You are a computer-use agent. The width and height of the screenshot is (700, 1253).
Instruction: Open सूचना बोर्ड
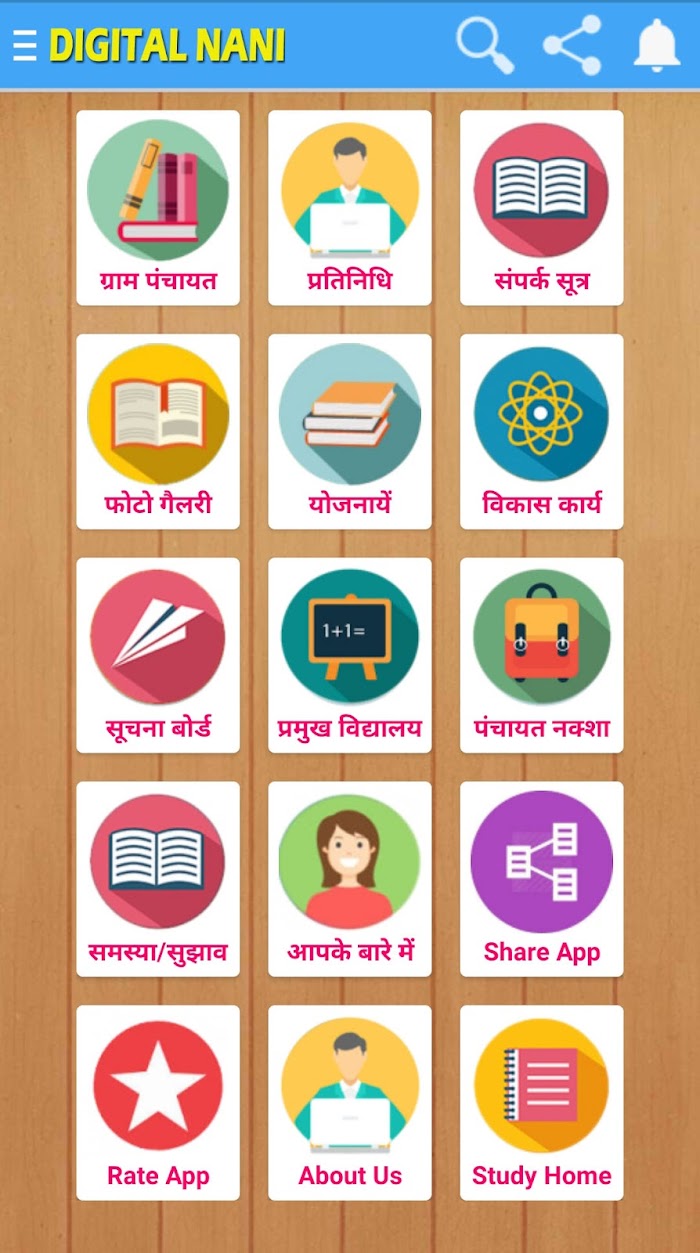tap(158, 656)
